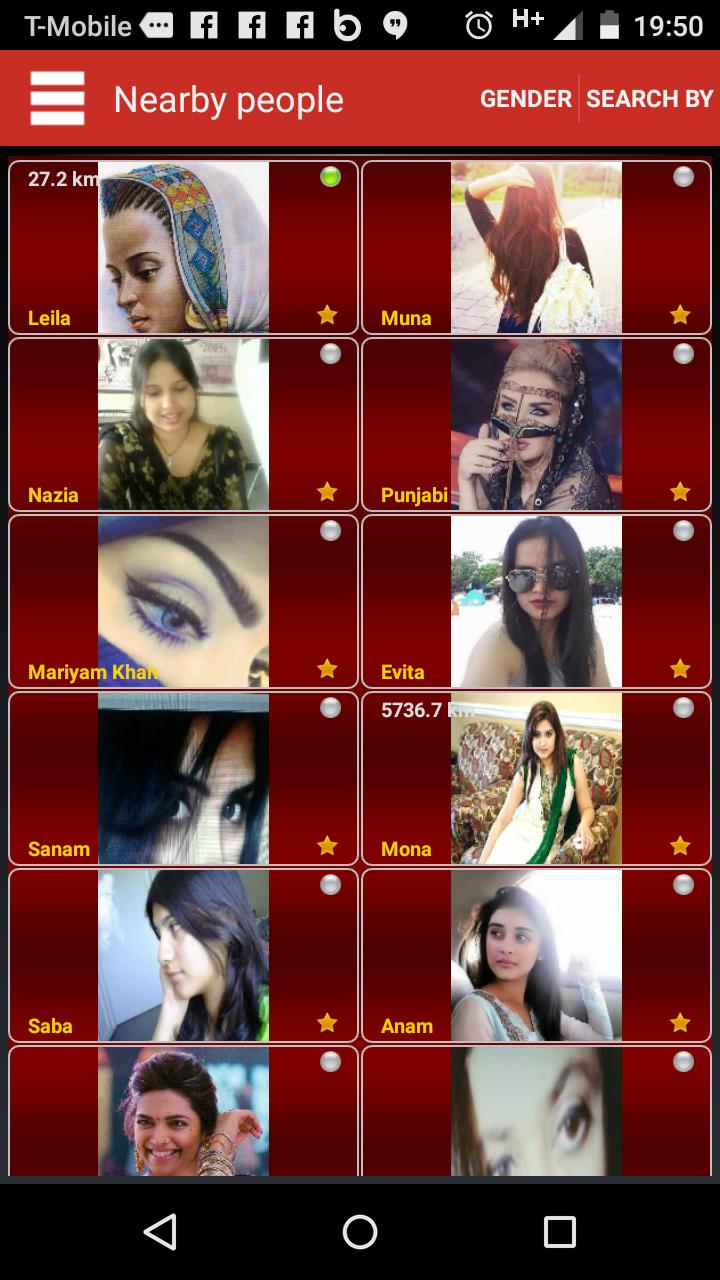Select the profile card named Punjabi
720x1280 pixels.
tap(536, 424)
